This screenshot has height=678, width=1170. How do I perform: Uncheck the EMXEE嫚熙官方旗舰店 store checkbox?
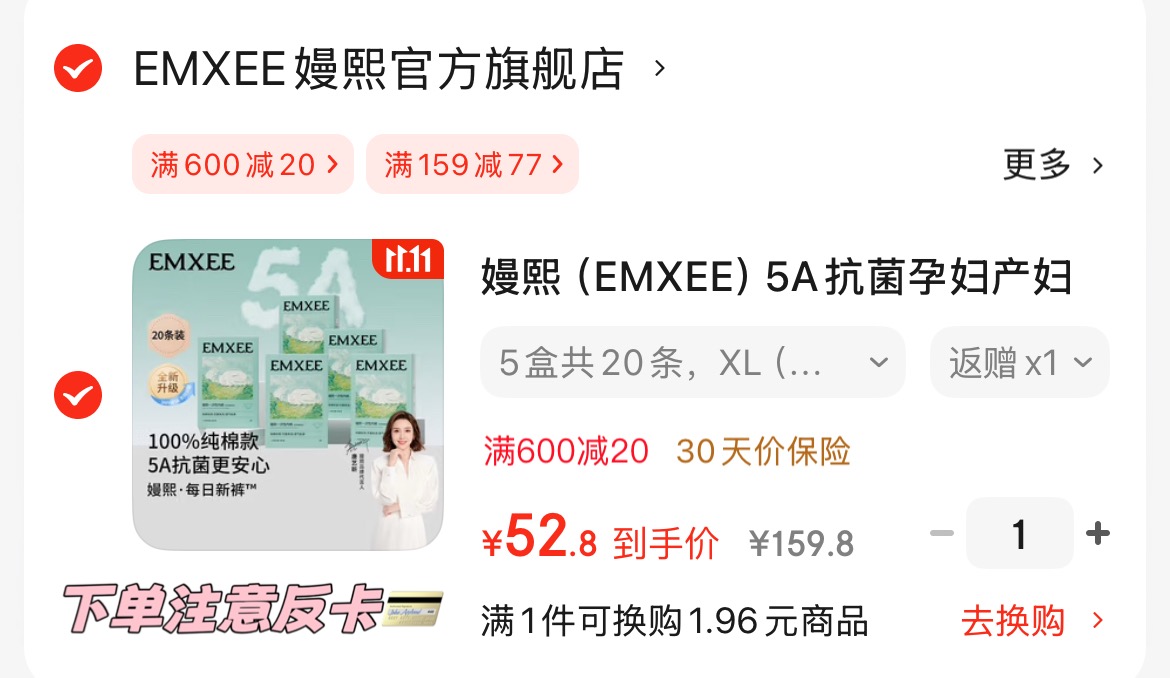tap(78, 69)
